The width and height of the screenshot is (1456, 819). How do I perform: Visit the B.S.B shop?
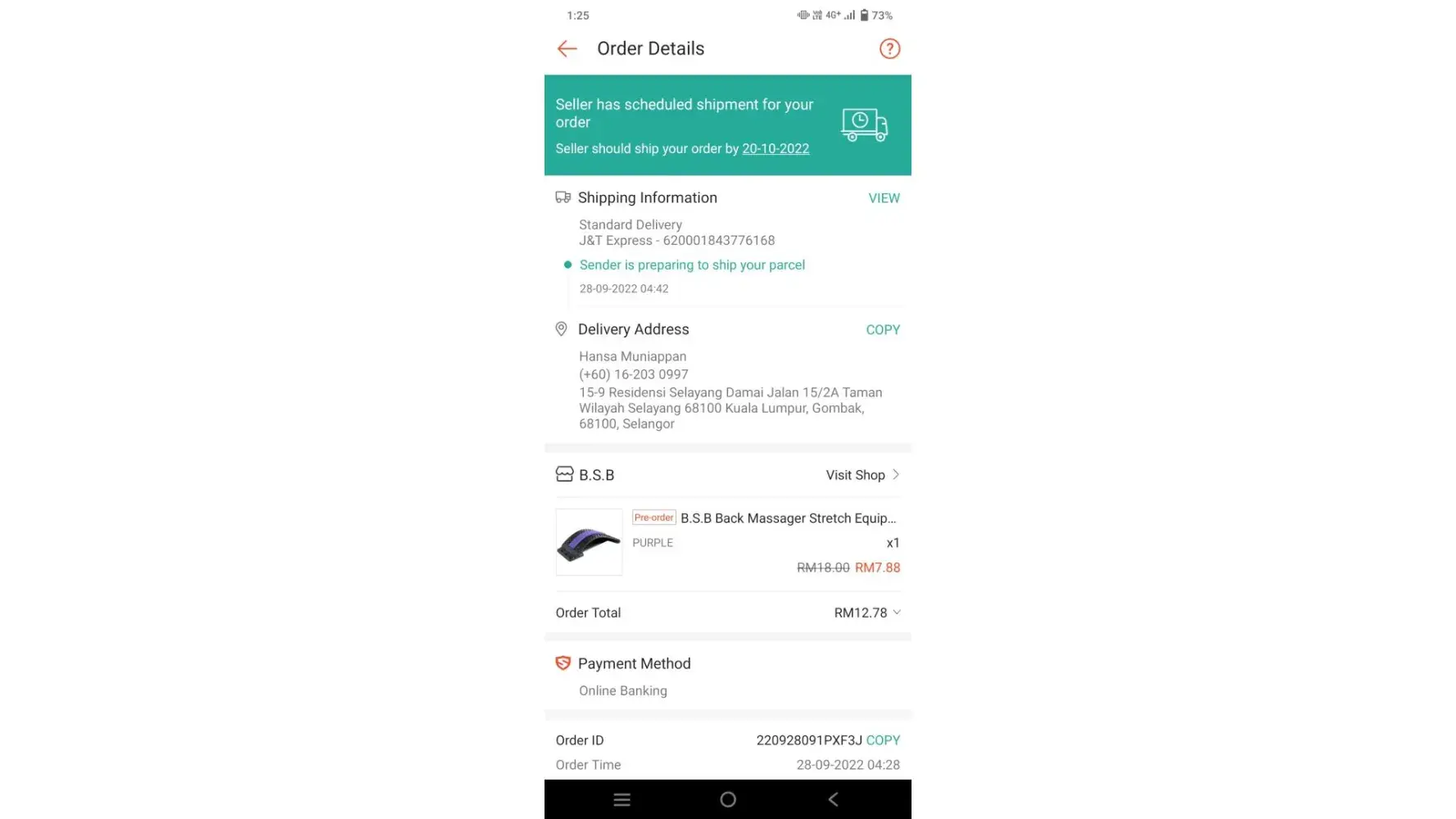point(861,475)
